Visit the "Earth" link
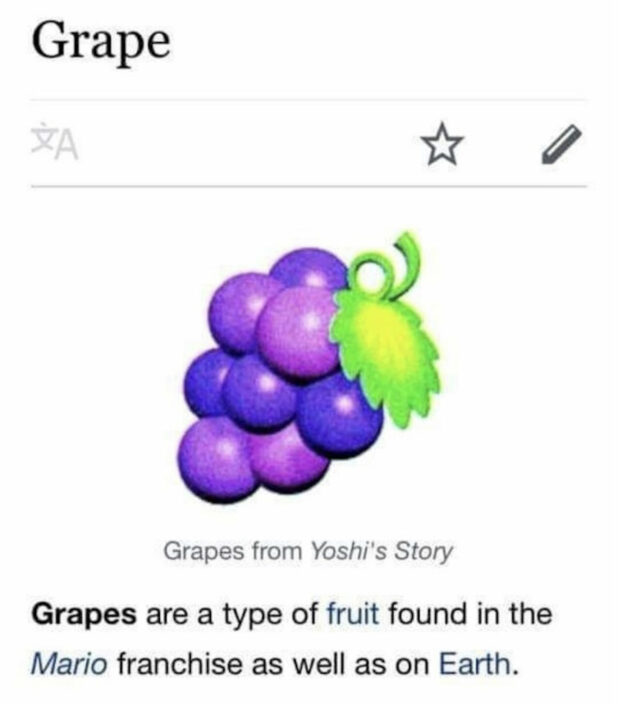Image resolution: width=618 pixels, height=704 pixels. click(475, 663)
